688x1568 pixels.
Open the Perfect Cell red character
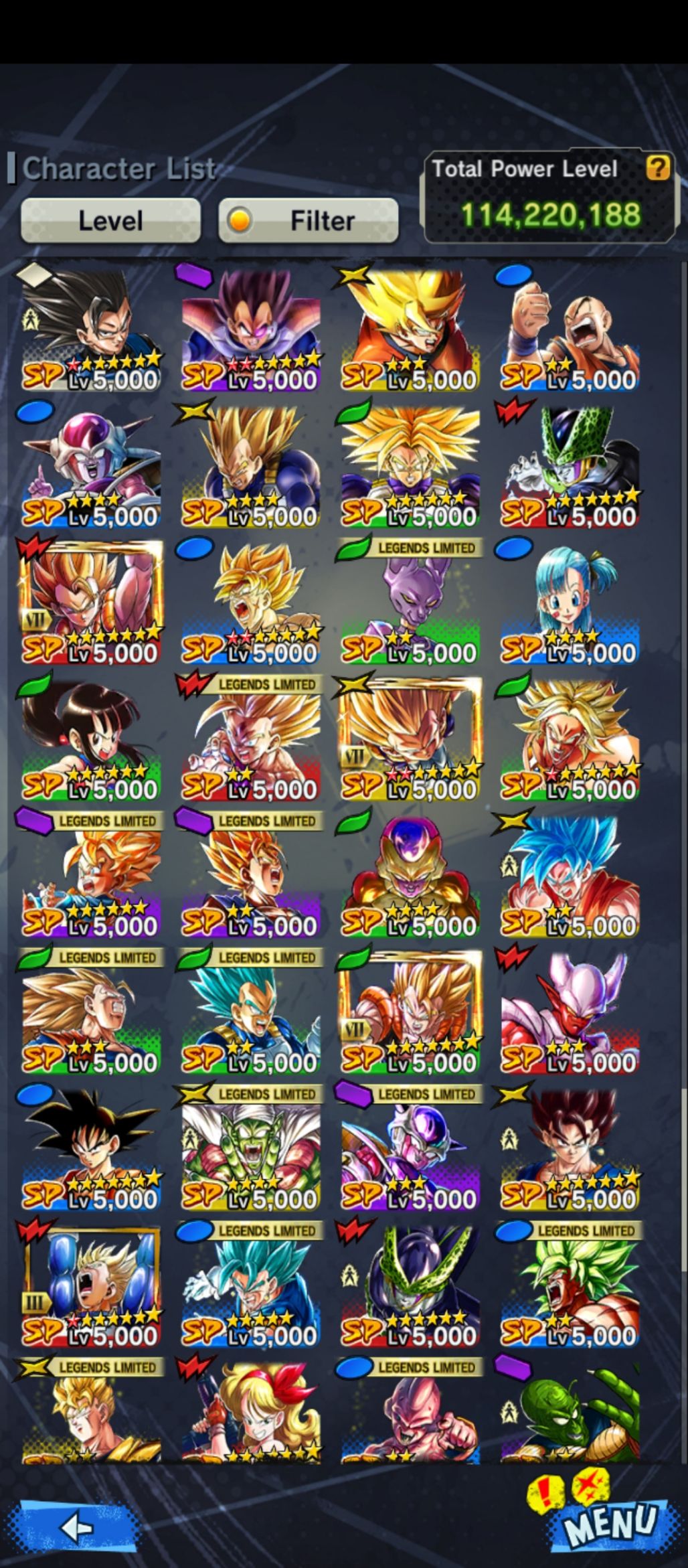pyautogui.click(x=570, y=466)
